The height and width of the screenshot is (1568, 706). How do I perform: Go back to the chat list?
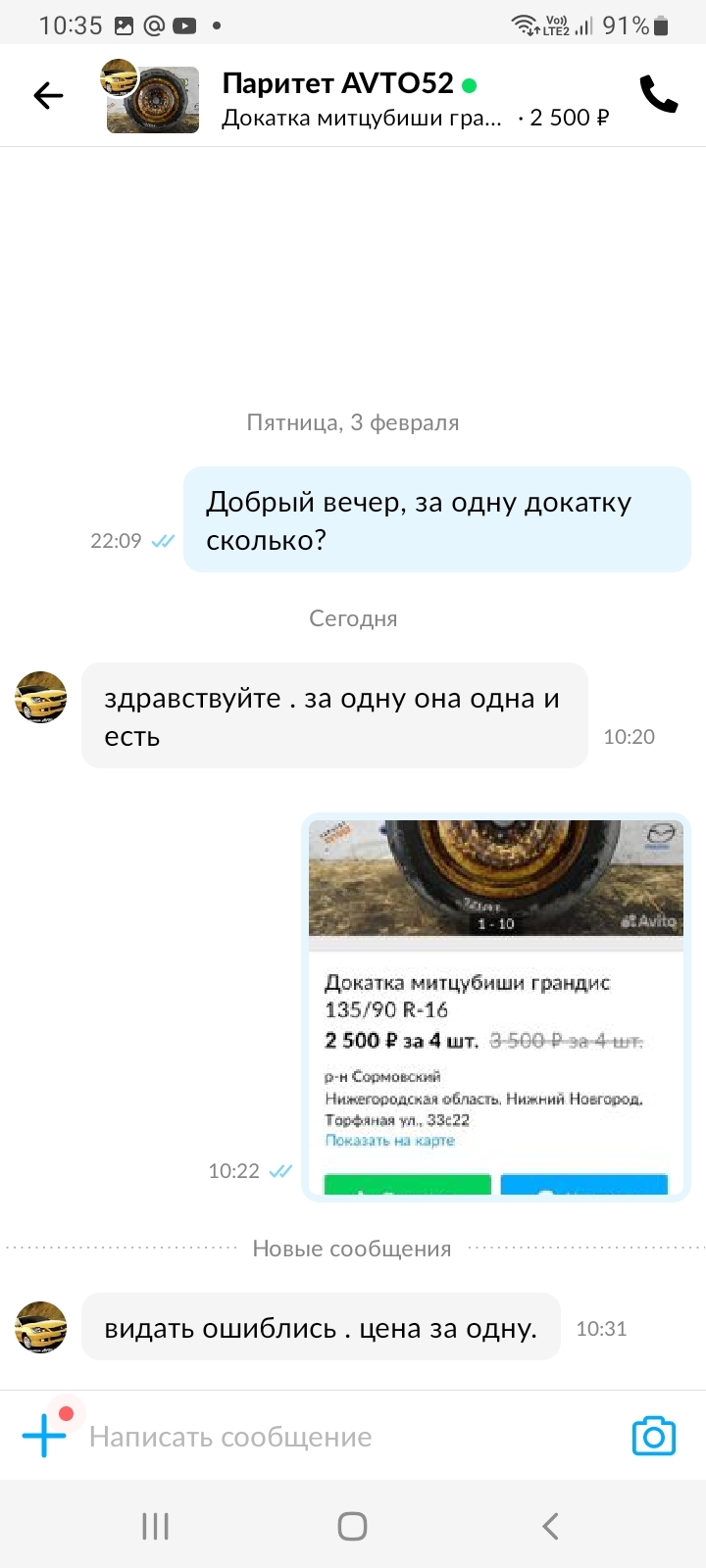48,95
